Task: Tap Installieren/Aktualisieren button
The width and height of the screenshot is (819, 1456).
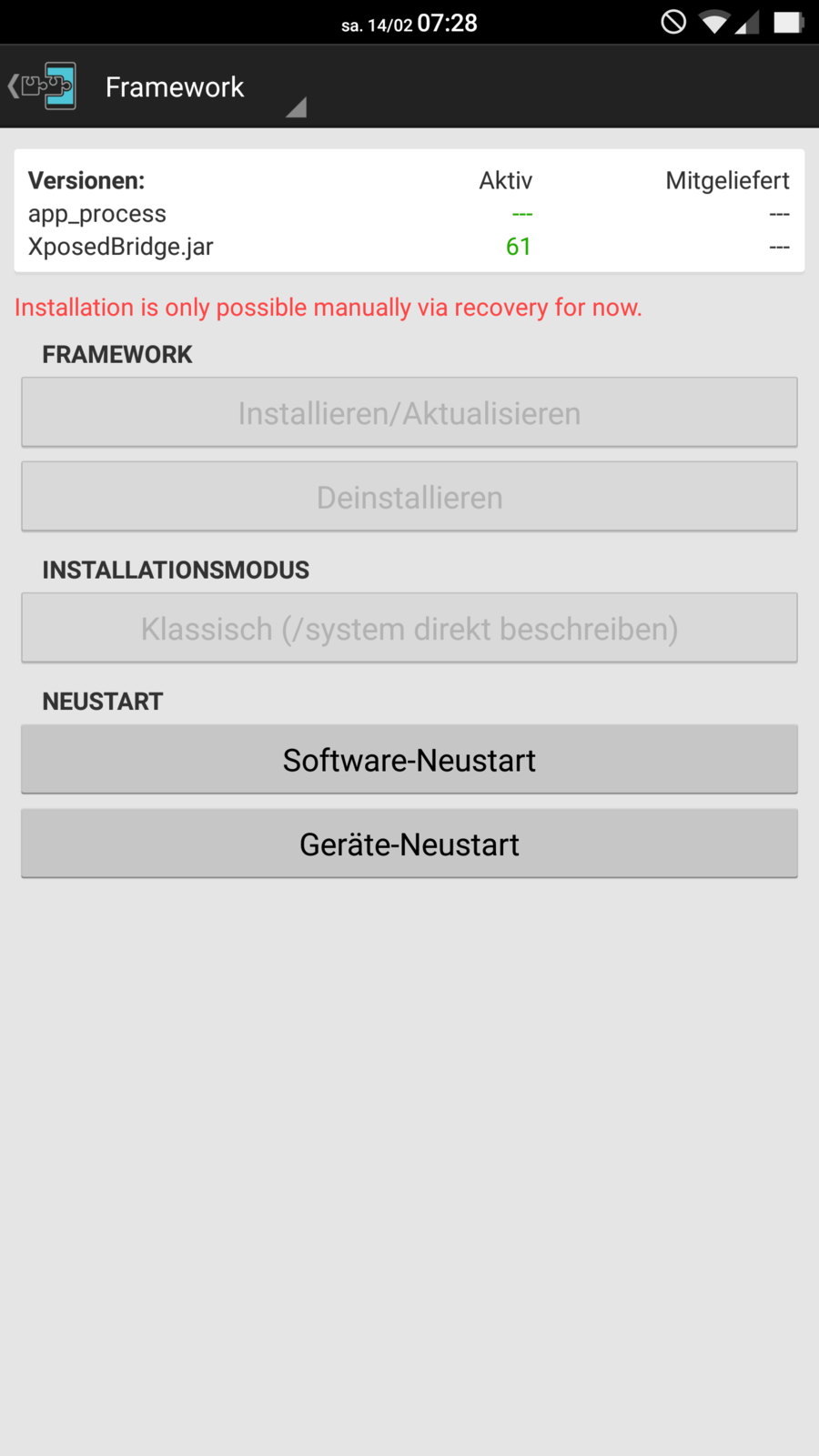Action: coord(409,413)
